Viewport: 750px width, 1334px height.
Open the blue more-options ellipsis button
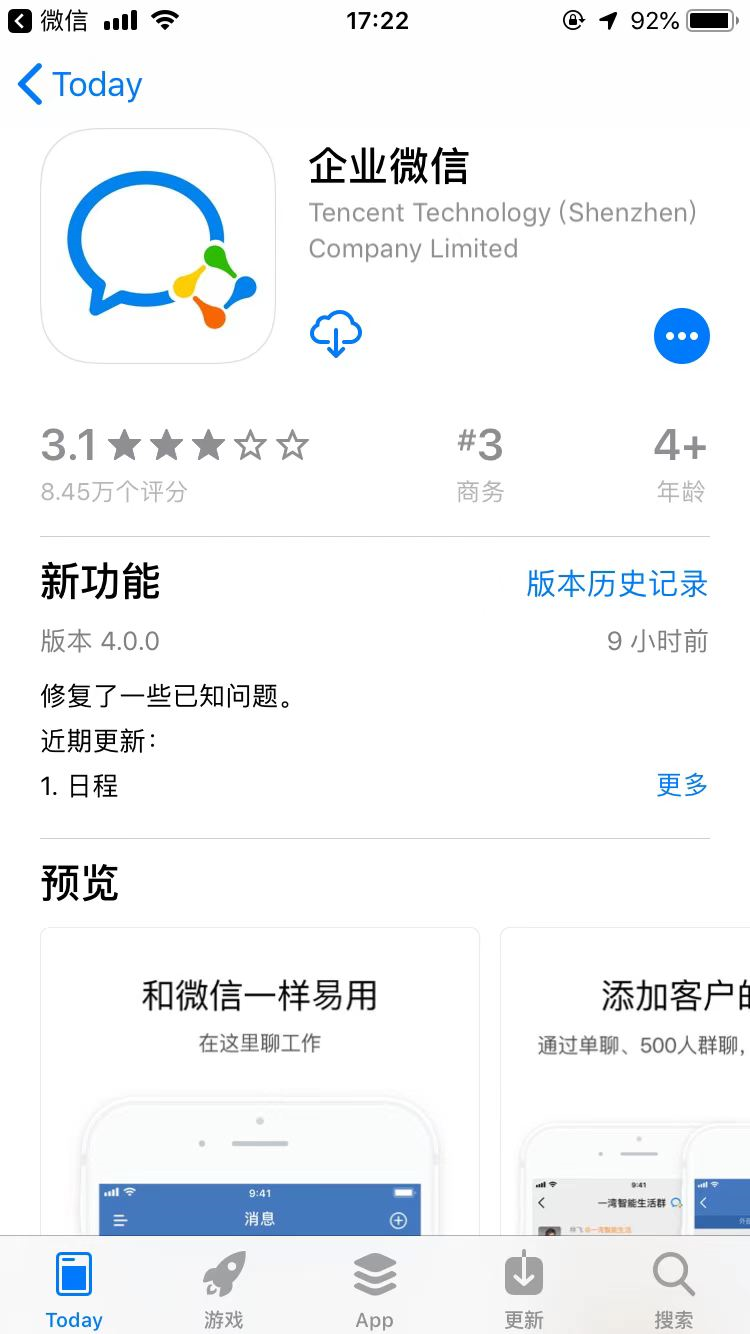click(681, 336)
